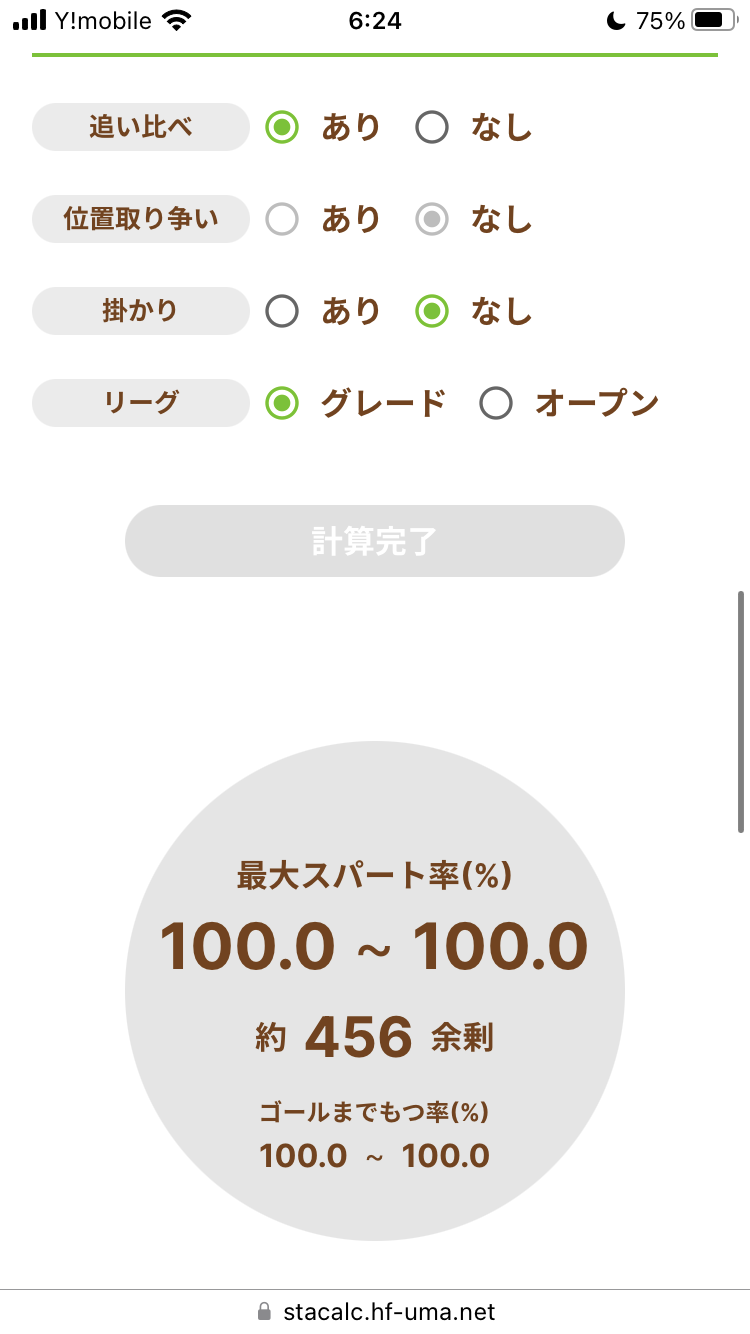Set リーグ to グレード
750x1334 pixels.
[283, 403]
